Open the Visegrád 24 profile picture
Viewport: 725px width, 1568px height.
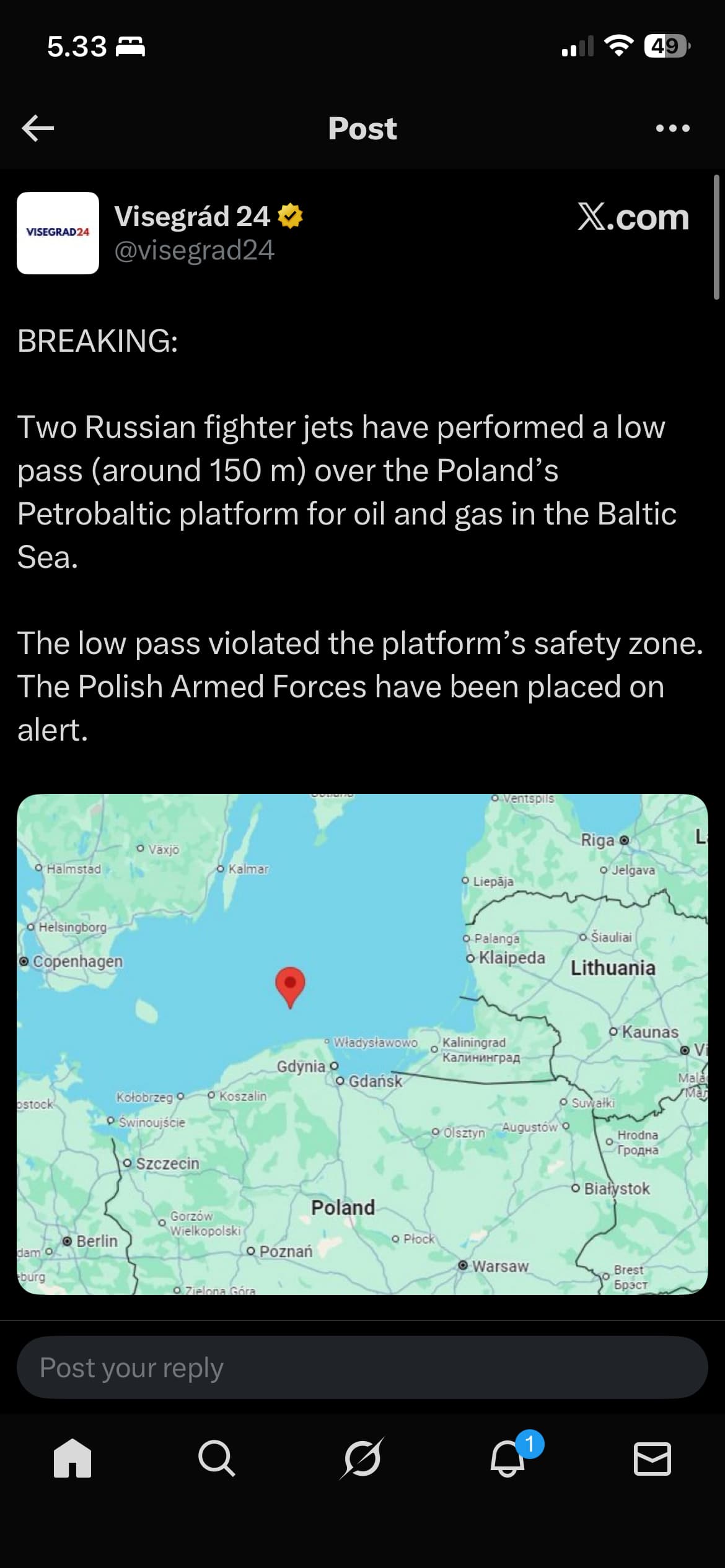[x=58, y=233]
